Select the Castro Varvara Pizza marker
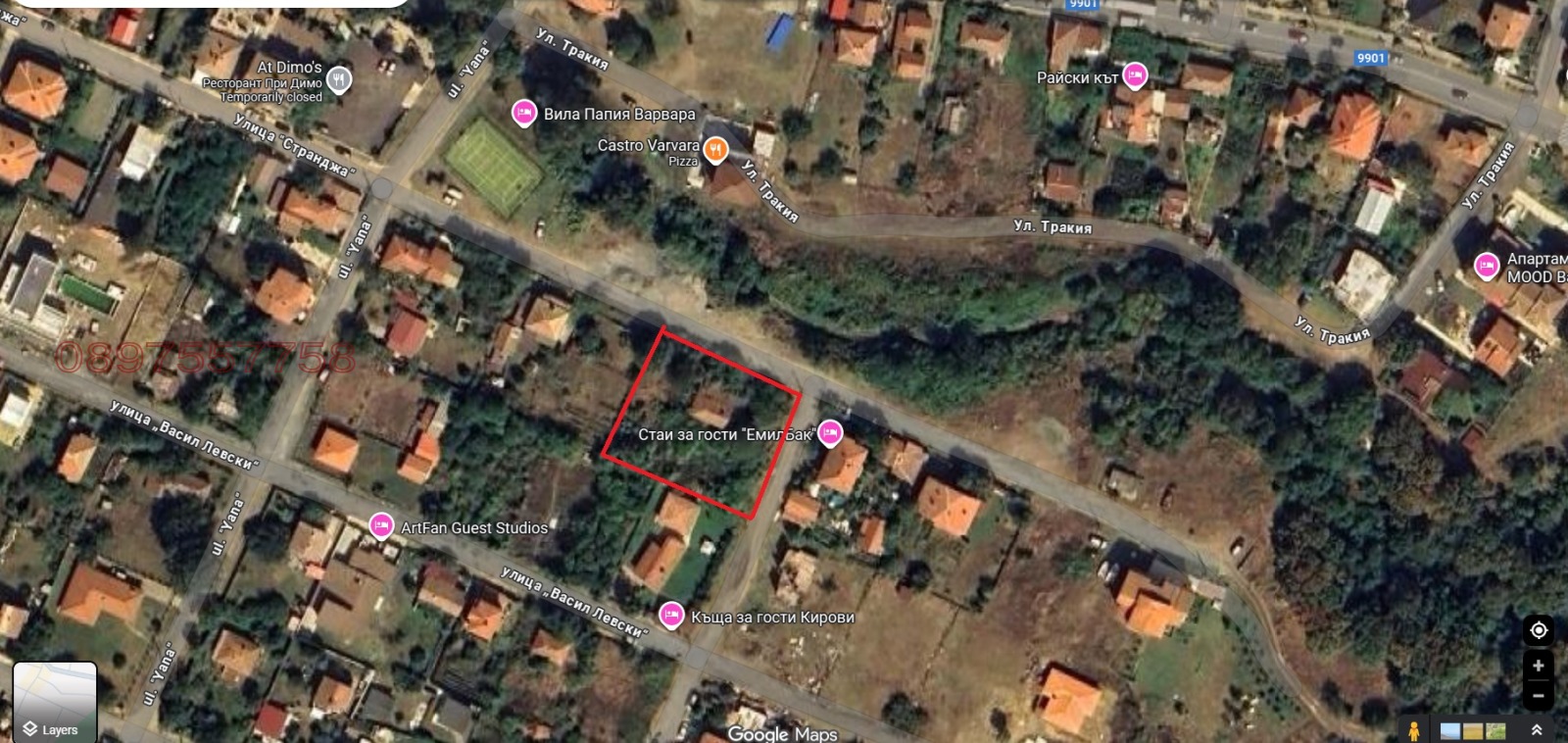This screenshot has height=743, width=1568. point(716,150)
